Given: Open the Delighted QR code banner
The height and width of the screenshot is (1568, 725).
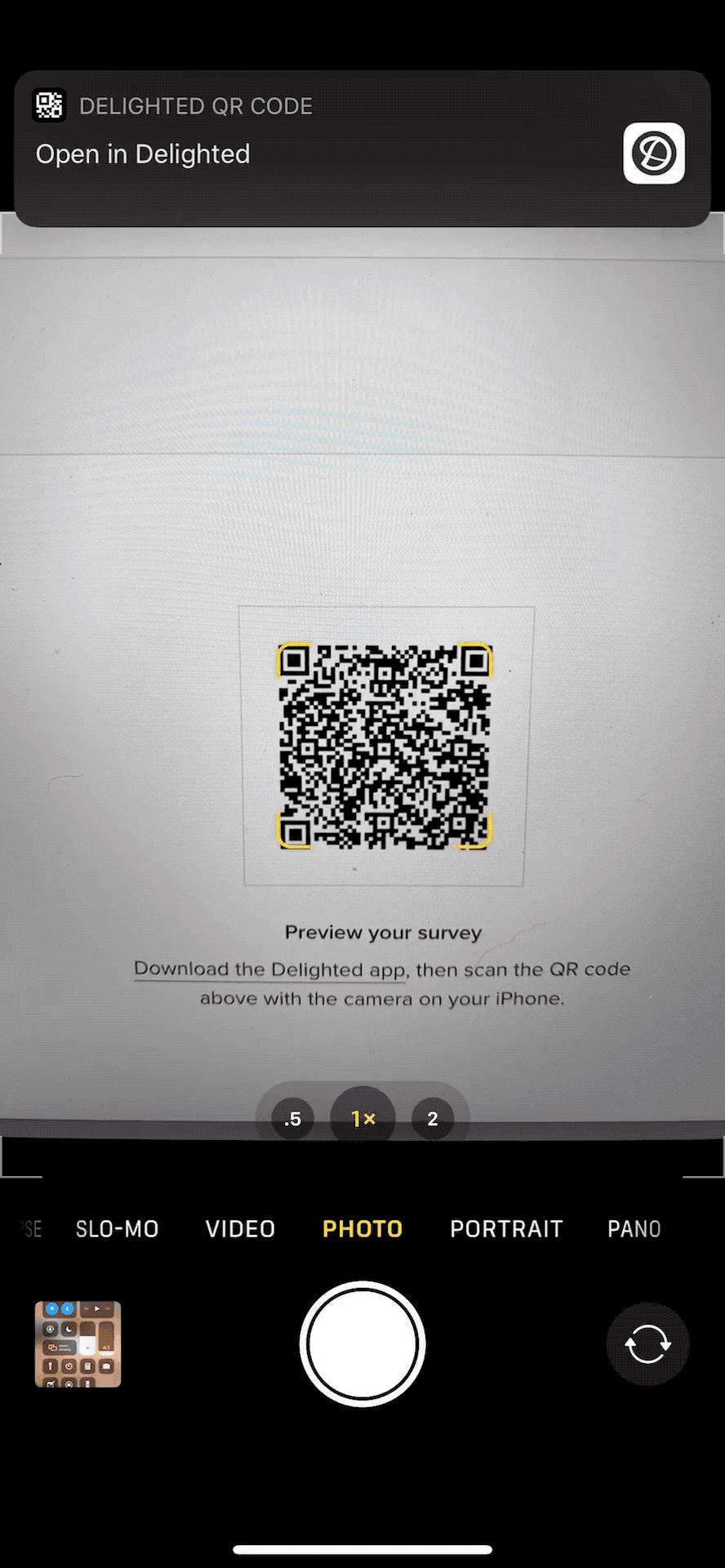Looking at the screenshot, I should pos(362,149).
